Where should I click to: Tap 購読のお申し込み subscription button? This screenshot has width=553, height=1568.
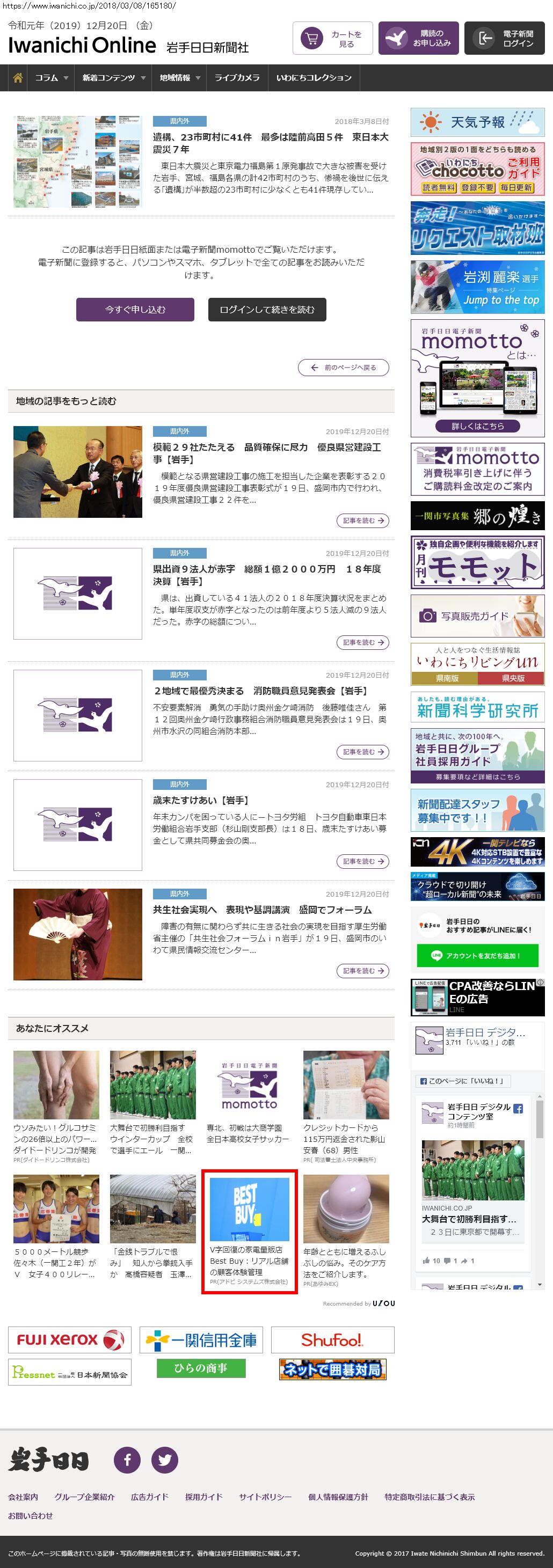[418, 38]
